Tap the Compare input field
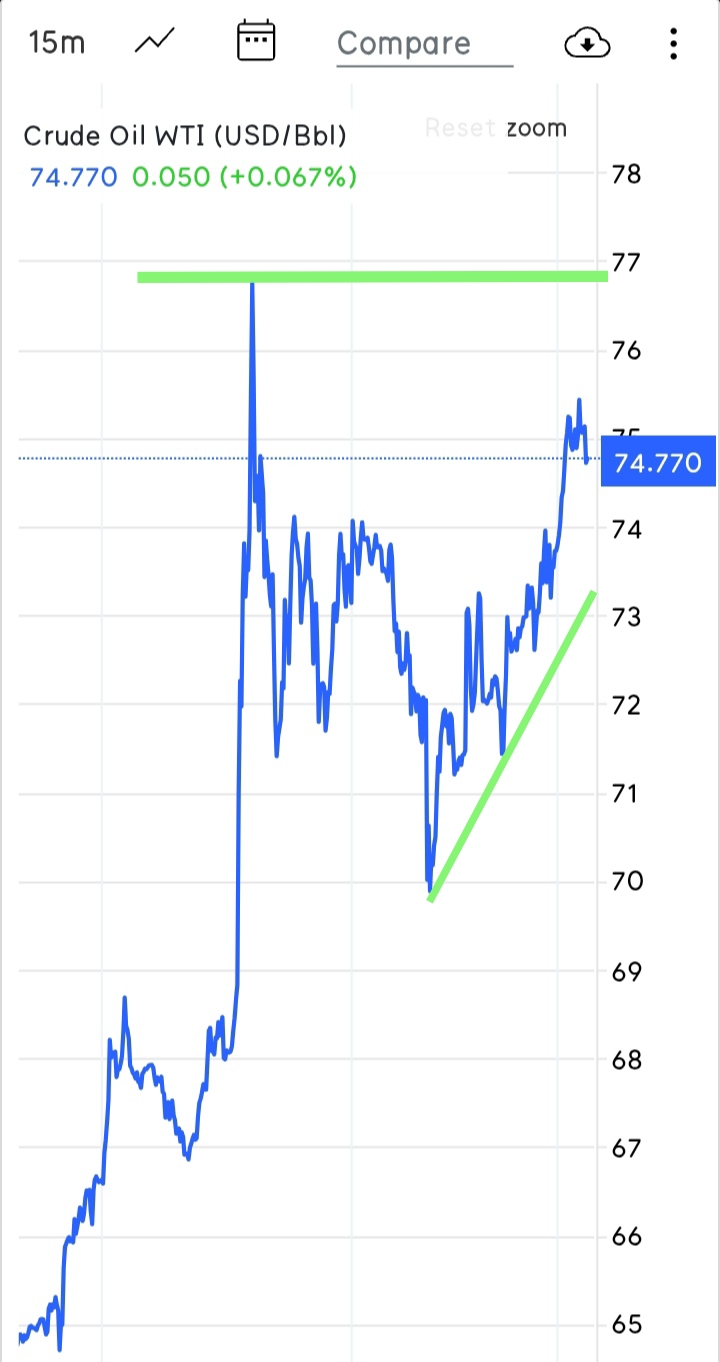 (424, 45)
